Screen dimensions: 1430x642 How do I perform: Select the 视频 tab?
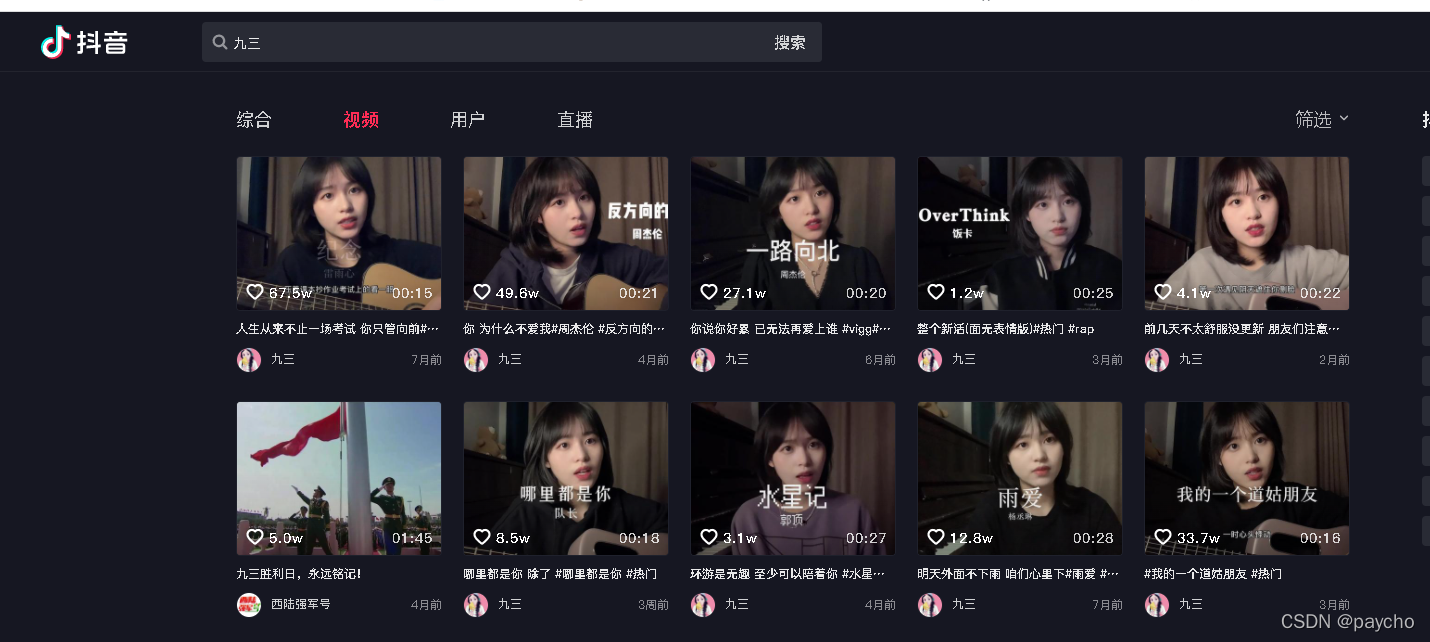[x=360, y=120]
